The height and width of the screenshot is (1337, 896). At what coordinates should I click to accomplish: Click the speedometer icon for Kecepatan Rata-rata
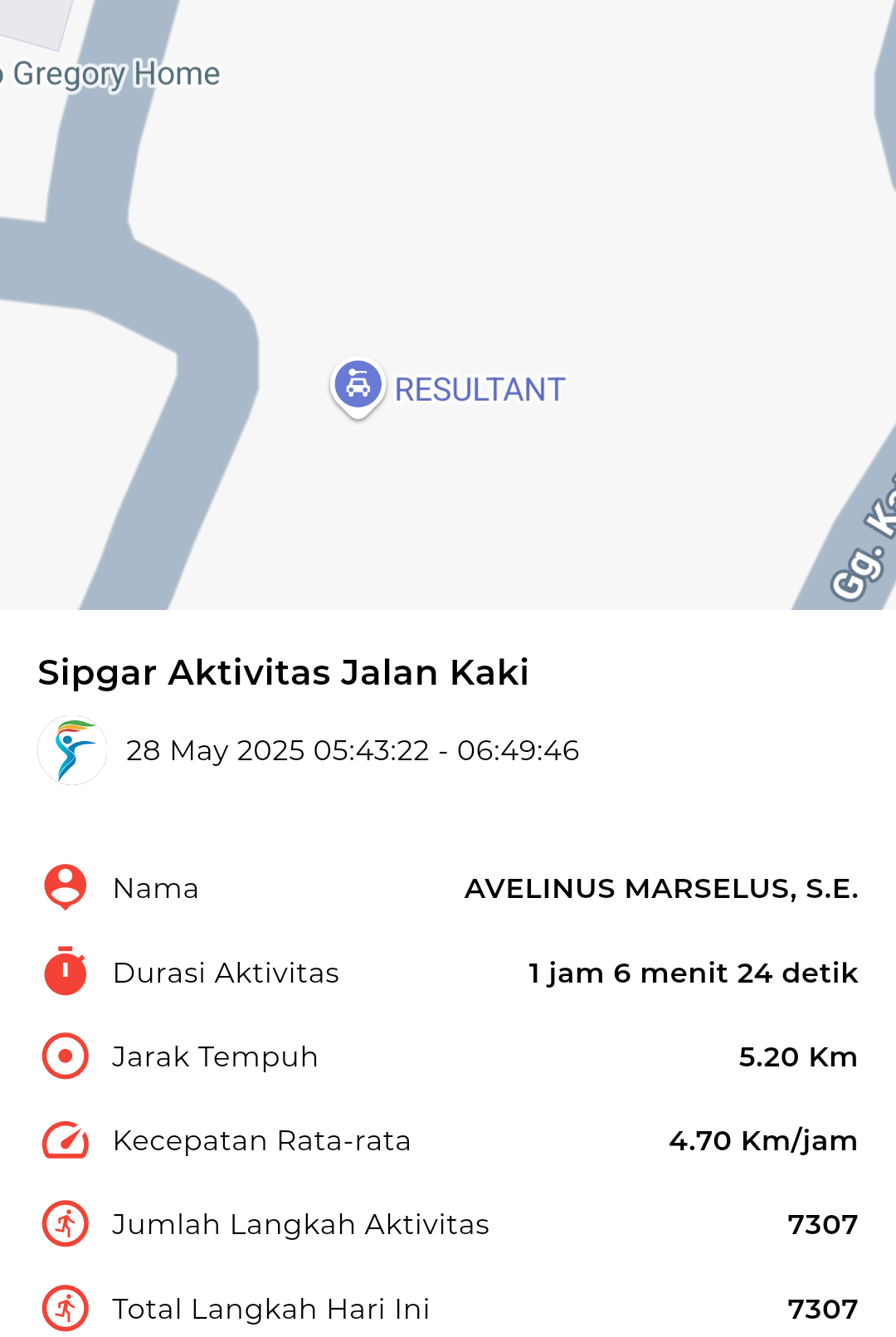tap(64, 1140)
